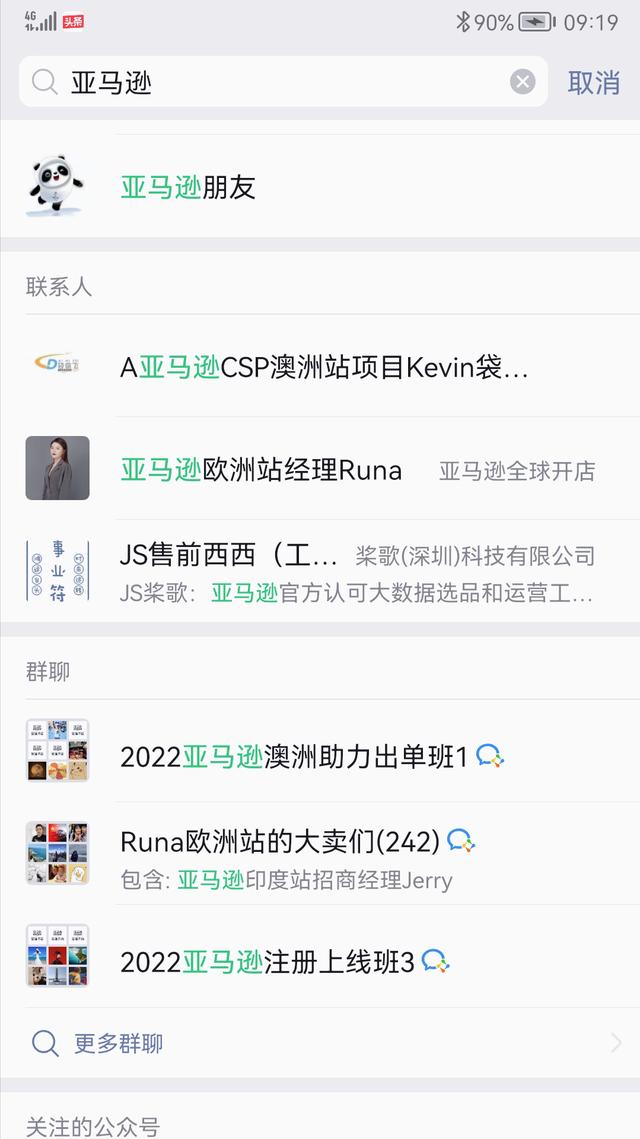View 更多群聊 results

(320, 1043)
